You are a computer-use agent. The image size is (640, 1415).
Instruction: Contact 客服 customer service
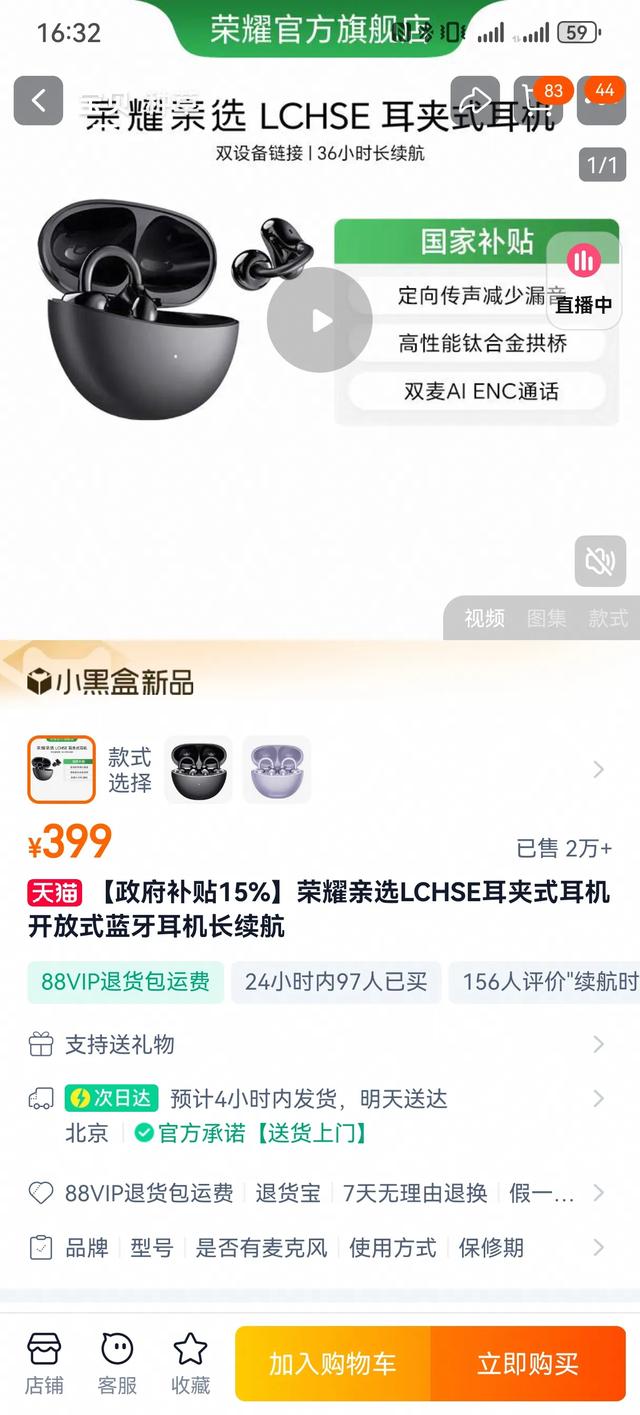[x=117, y=1362]
